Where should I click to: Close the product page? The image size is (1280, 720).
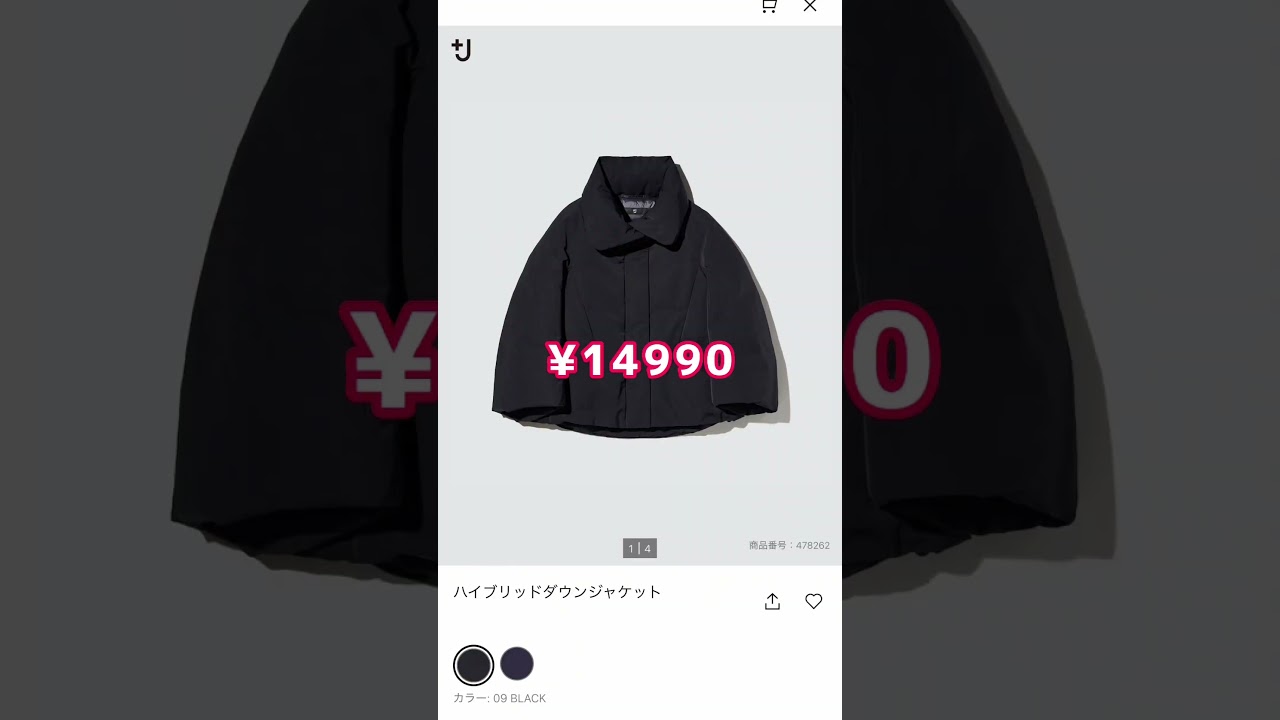pyautogui.click(x=810, y=6)
